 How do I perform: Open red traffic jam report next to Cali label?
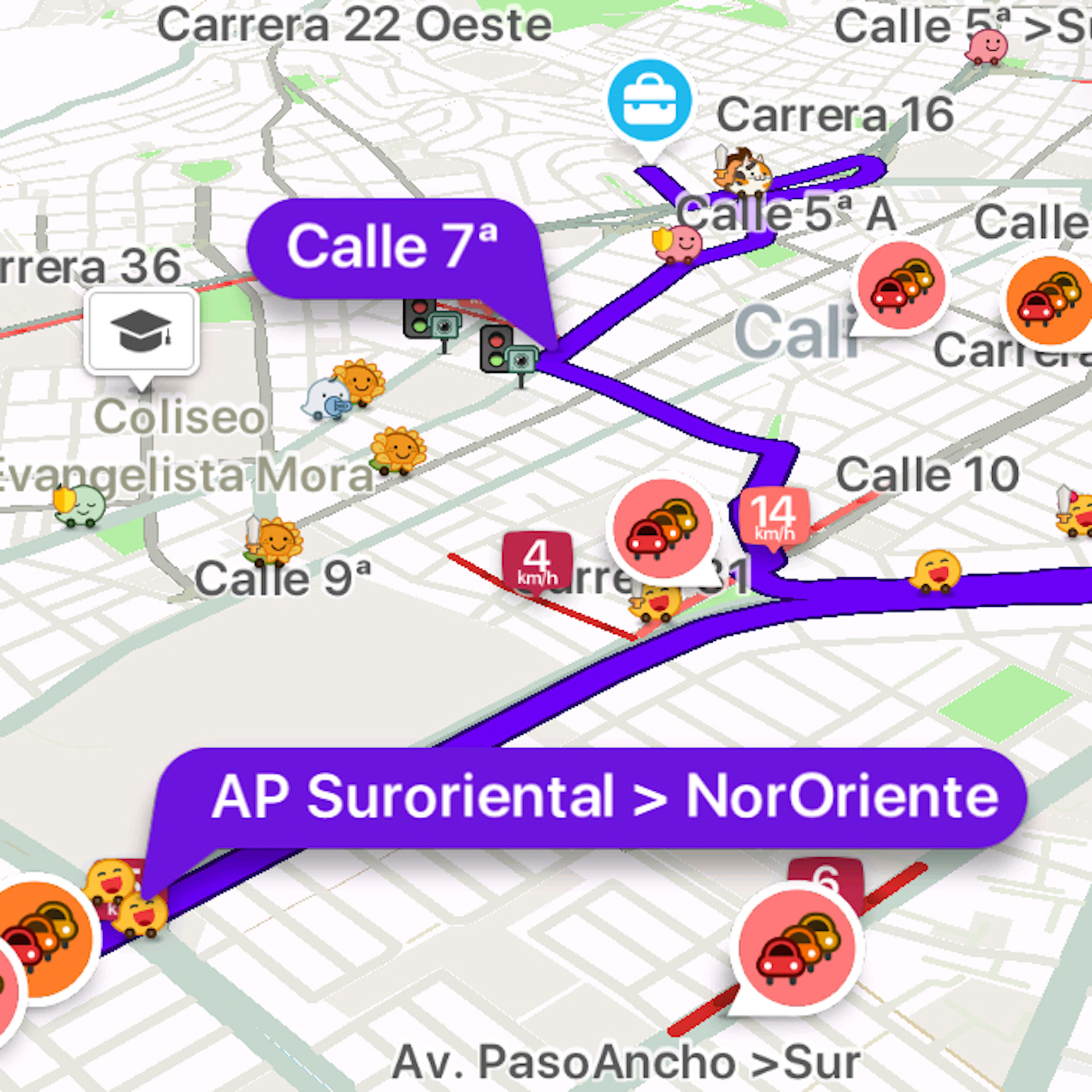coord(901,285)
